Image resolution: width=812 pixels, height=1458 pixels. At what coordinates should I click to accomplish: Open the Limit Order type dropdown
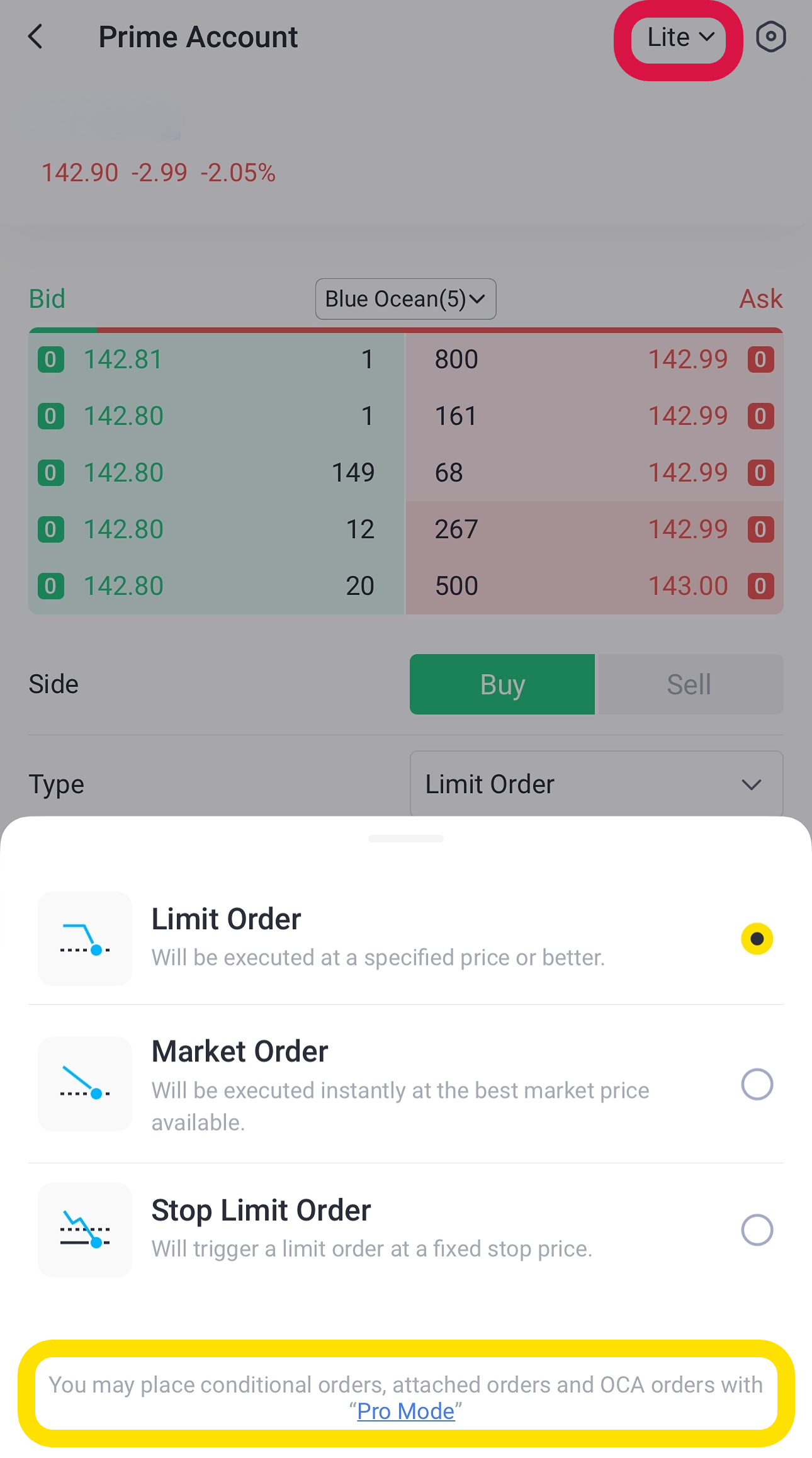coord(597,784)
